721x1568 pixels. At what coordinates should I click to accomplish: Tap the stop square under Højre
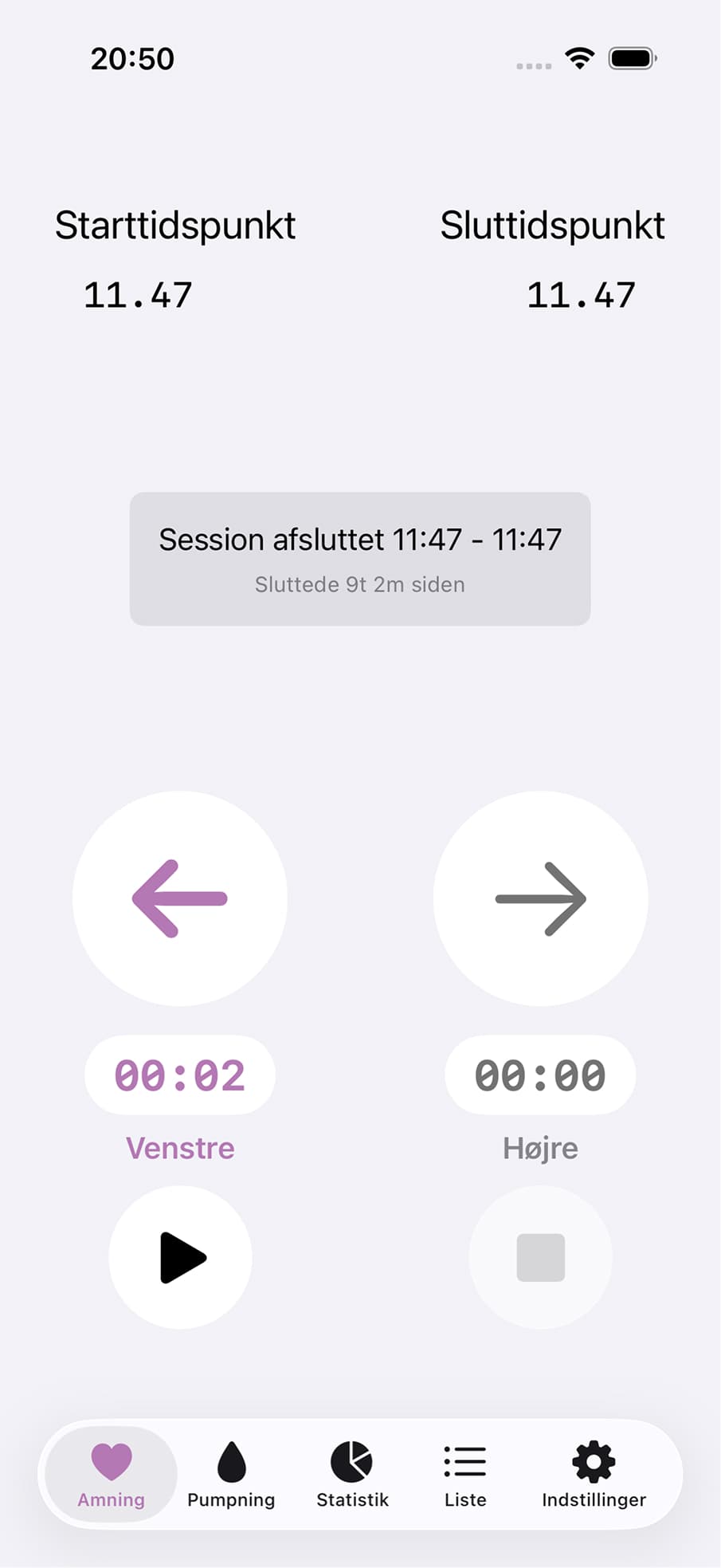coord(540,1257)
